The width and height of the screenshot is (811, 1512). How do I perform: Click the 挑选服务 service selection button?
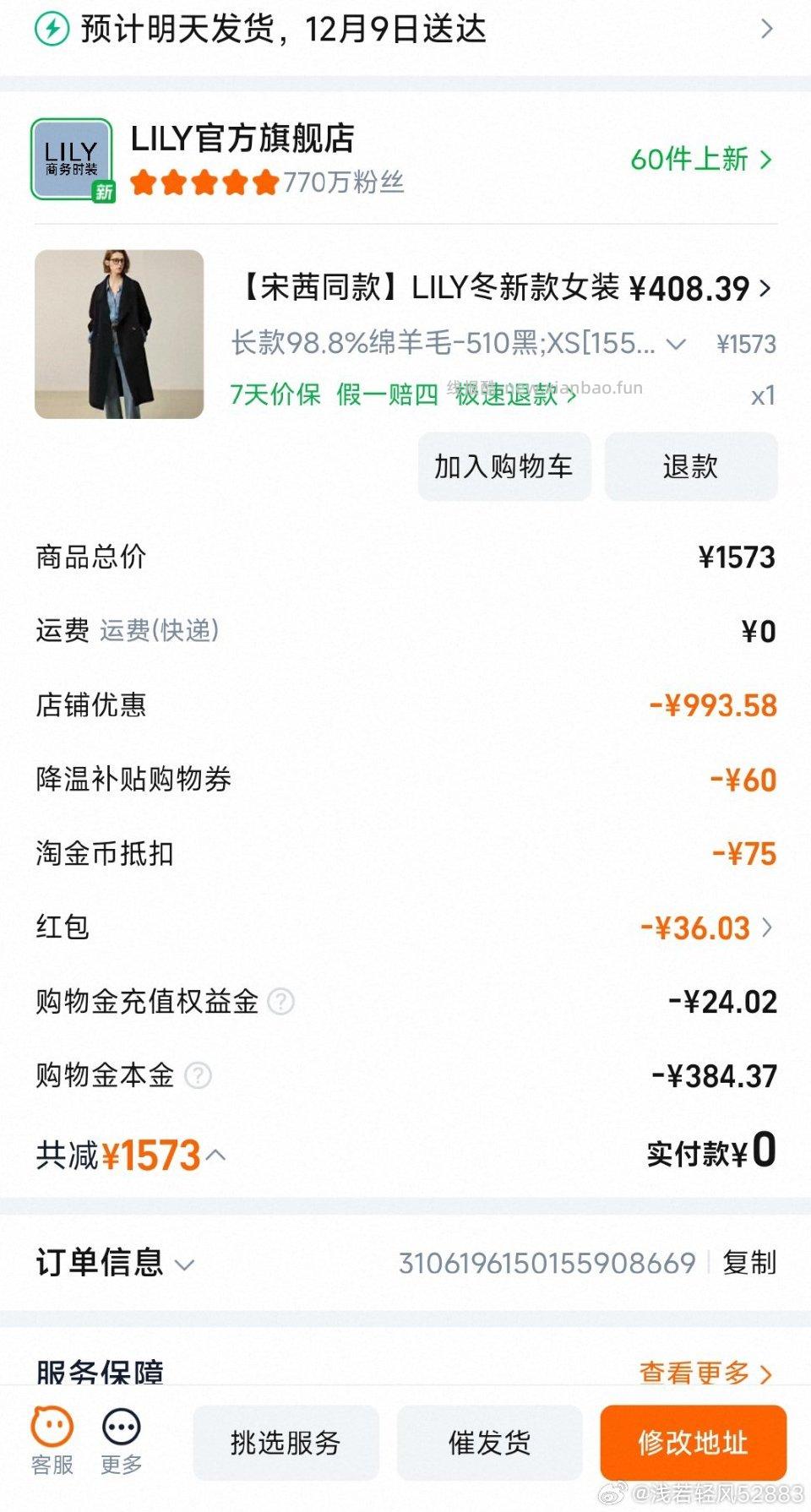[286, 1444]
